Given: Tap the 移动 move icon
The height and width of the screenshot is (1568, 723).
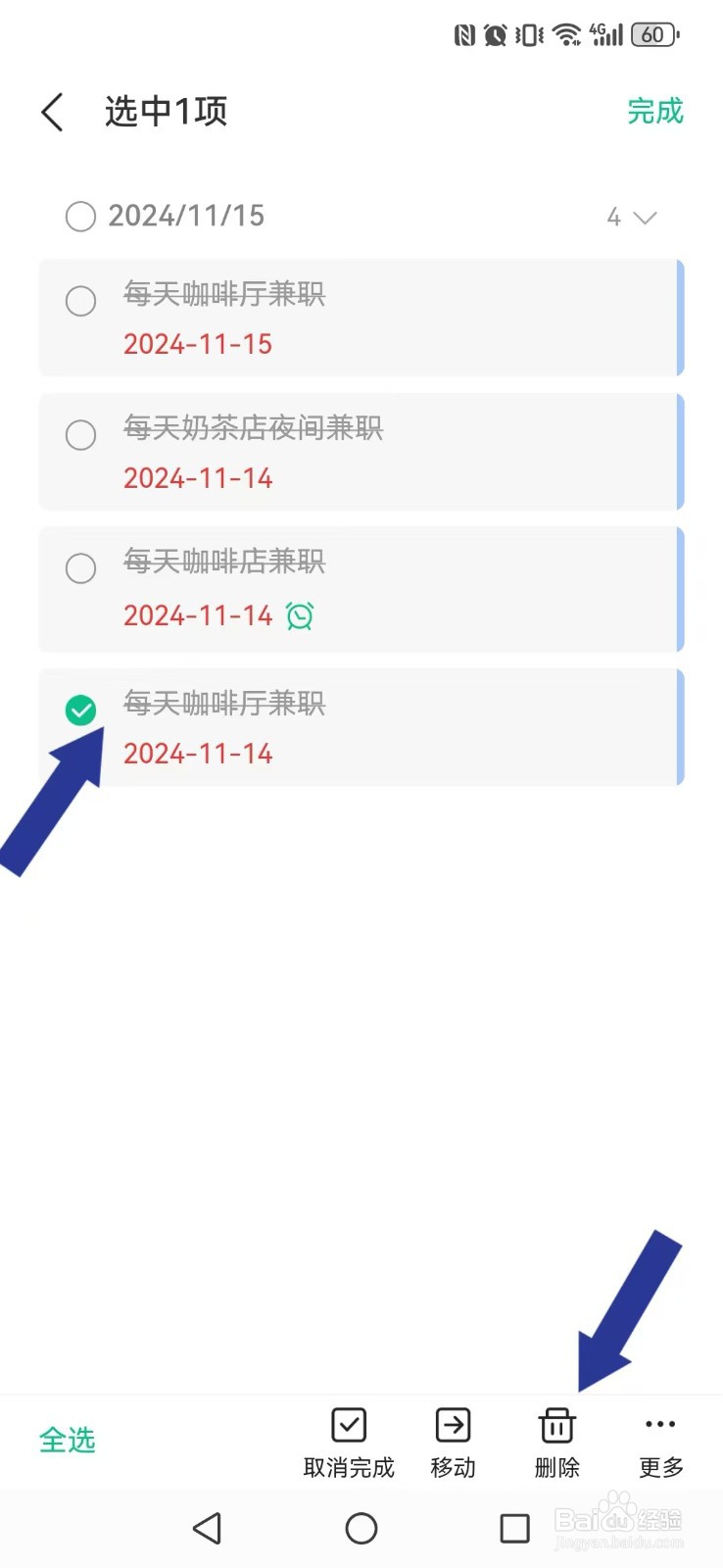Looking at the screenshot, I should coord(452,1425).
